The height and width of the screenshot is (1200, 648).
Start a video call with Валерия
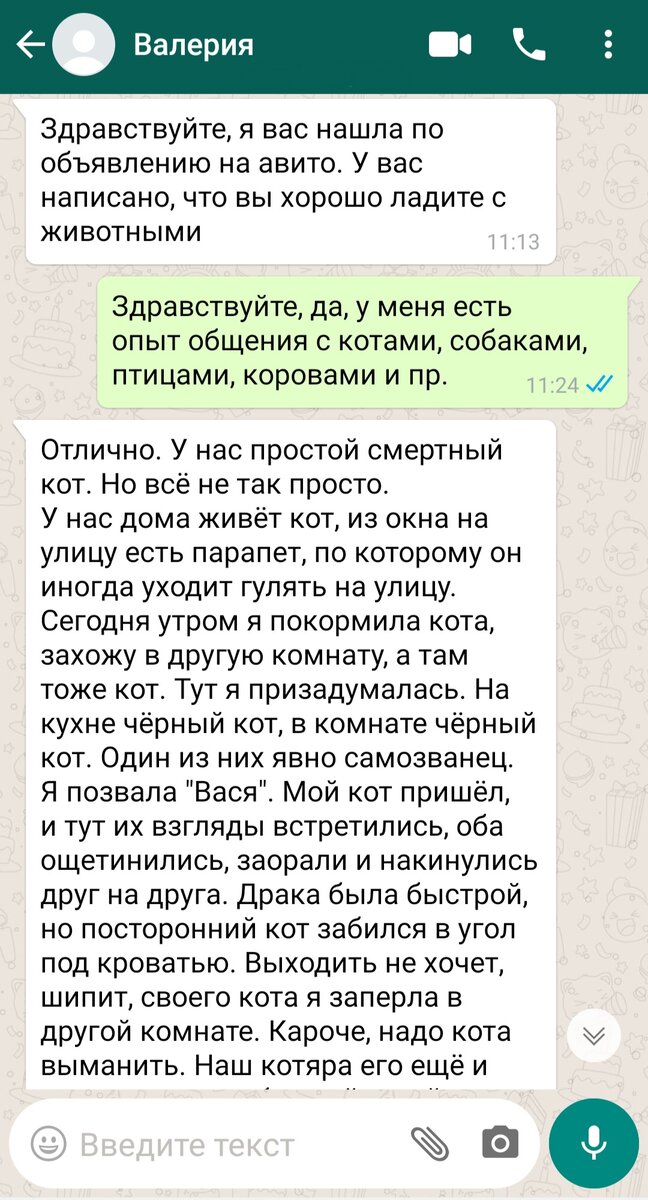coord(450,45)
